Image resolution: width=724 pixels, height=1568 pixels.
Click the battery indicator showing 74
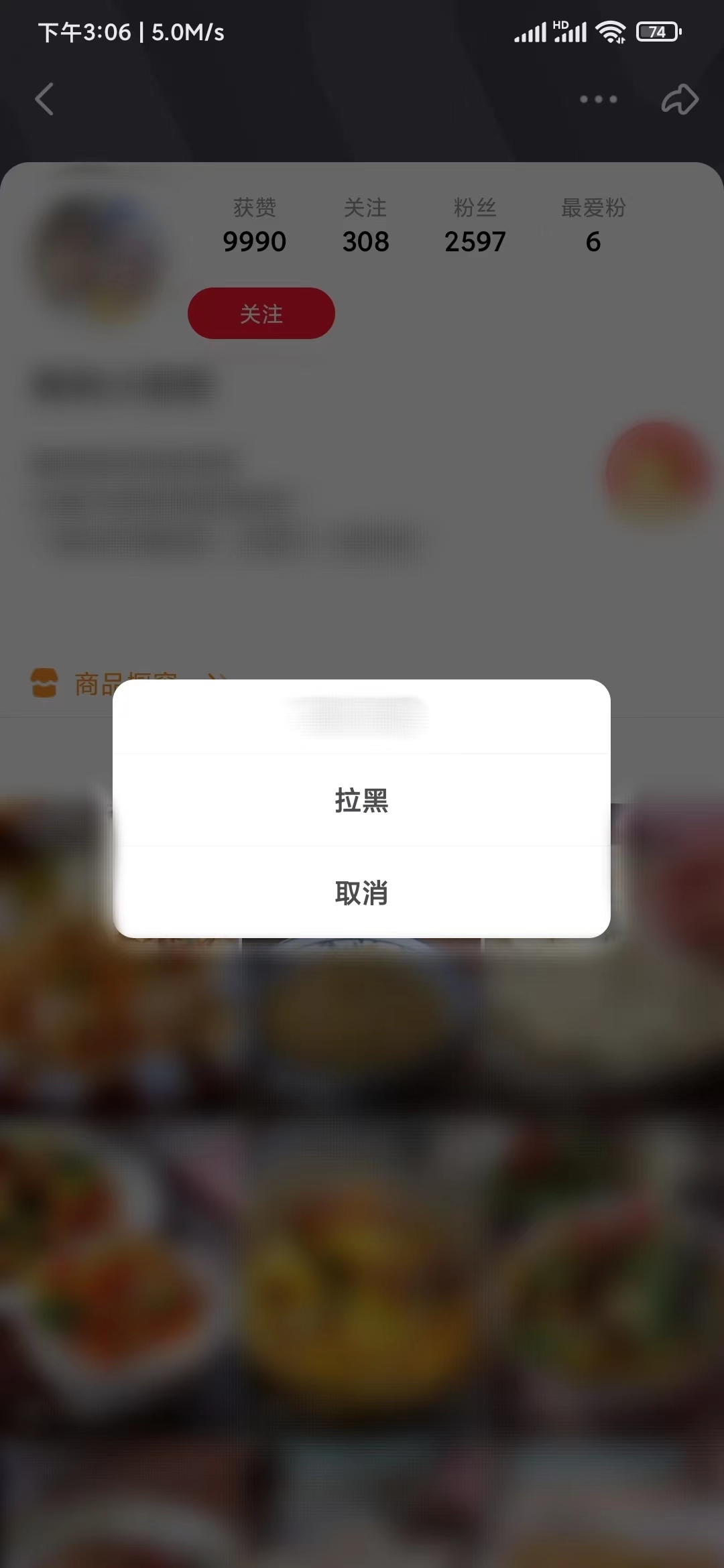pyautogui.click(x=655, y=32)
